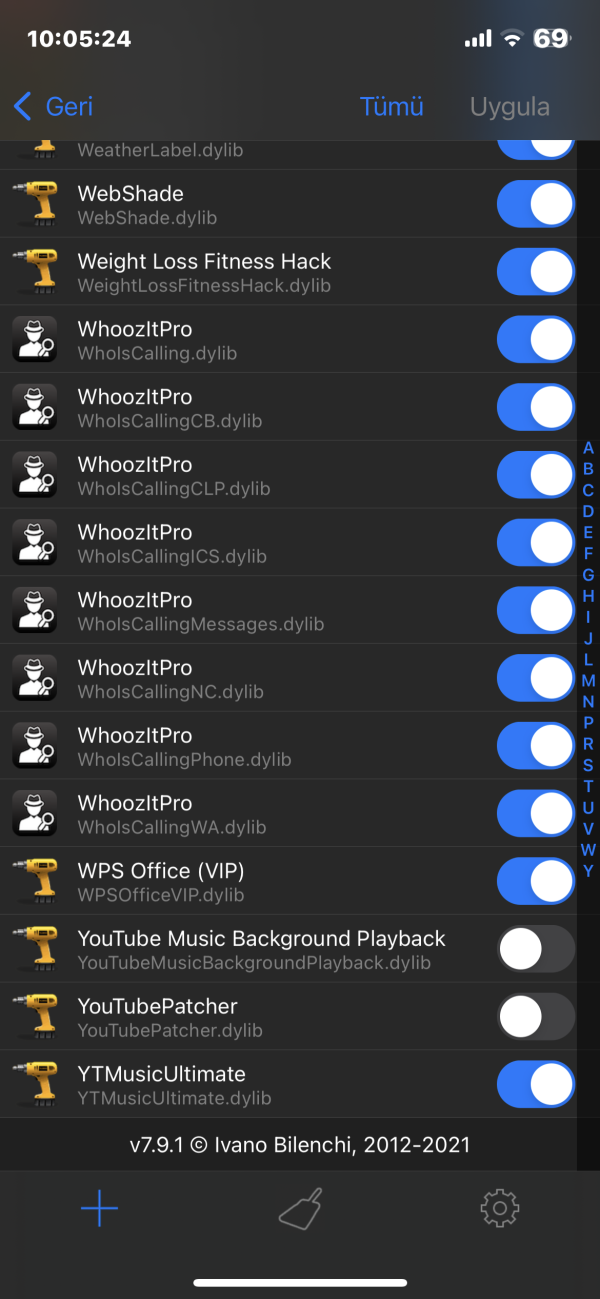Open the settings gear
The height and width of the screenshot is (1299, 600).
499,1209
